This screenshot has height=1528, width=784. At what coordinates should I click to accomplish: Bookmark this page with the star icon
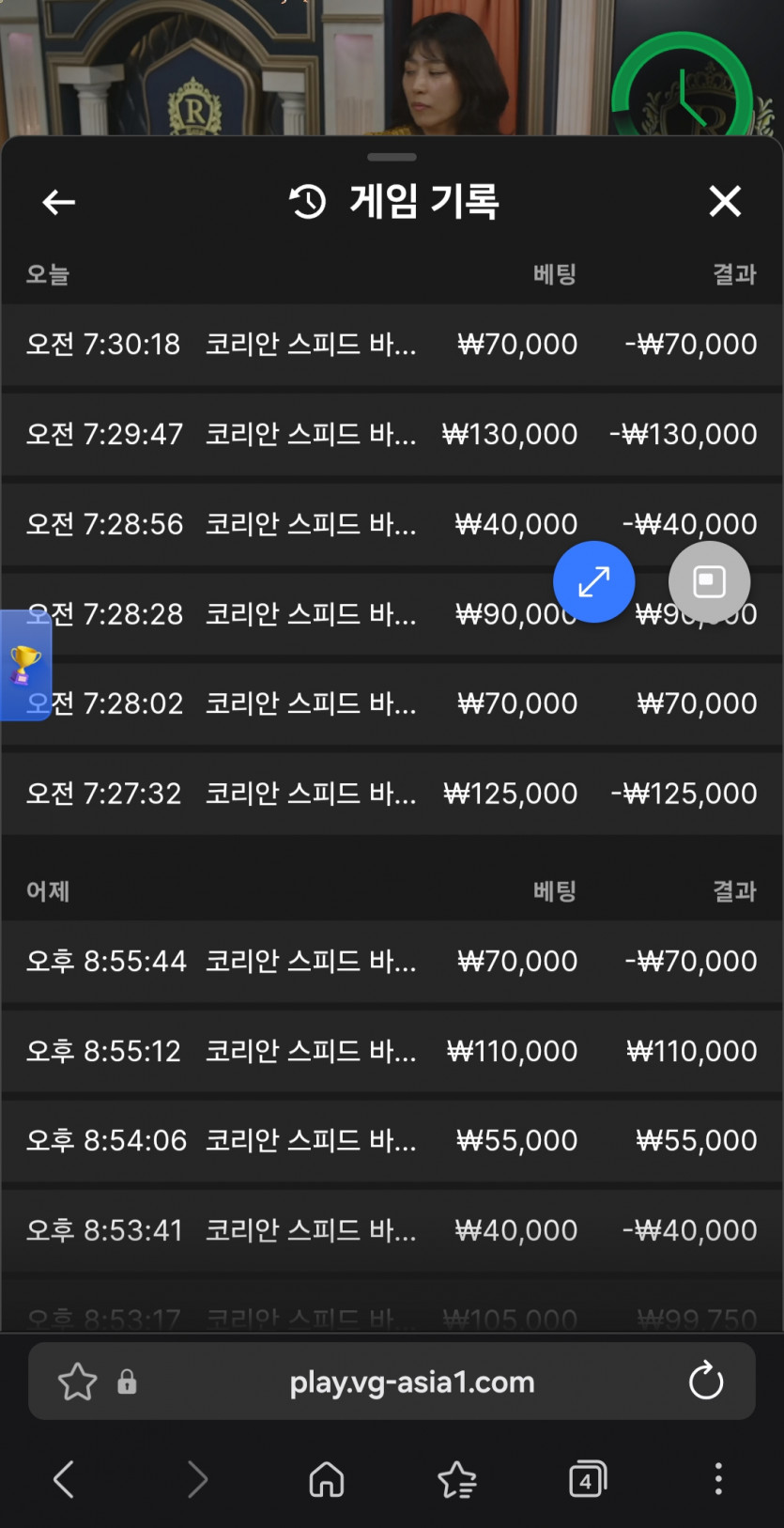(77, 1381)
